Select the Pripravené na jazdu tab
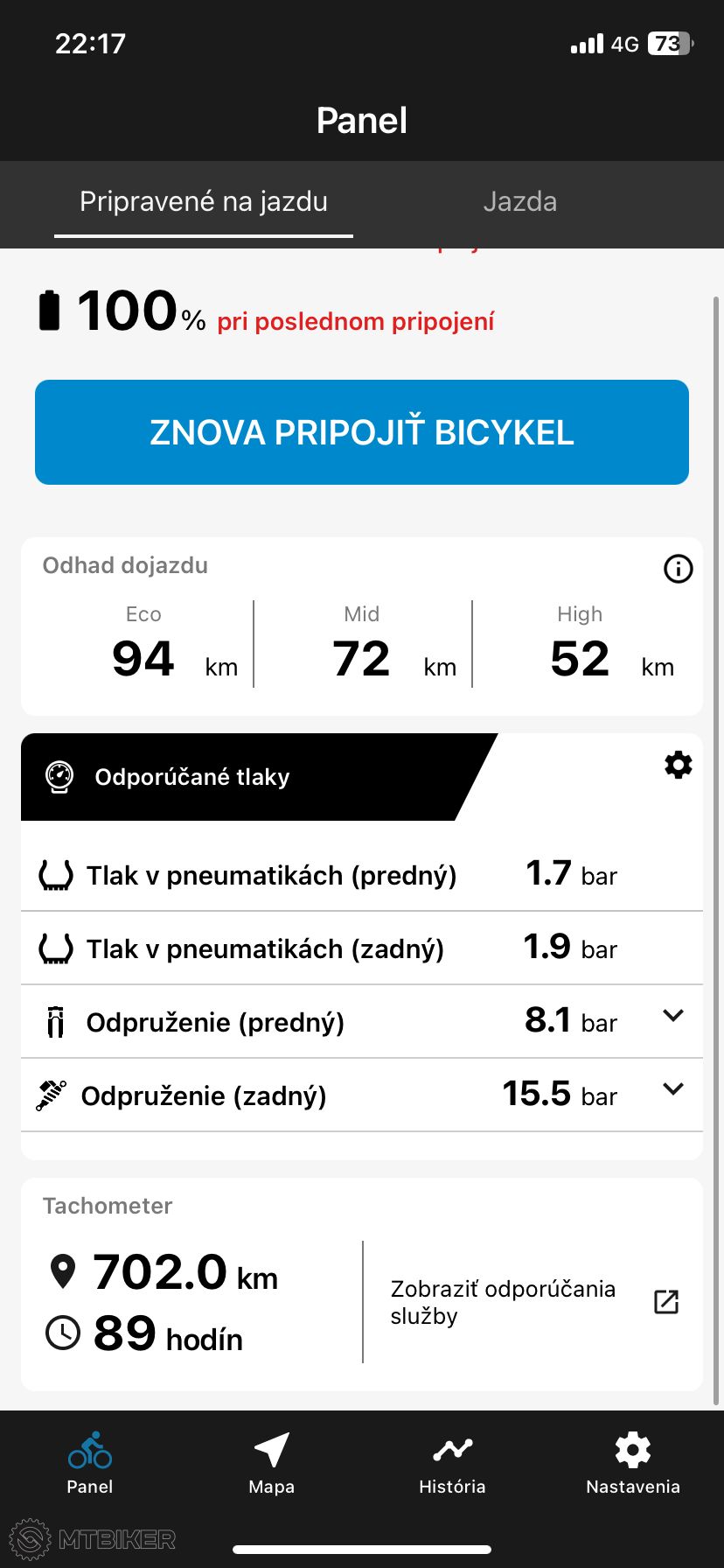 [x=204, y=202]
